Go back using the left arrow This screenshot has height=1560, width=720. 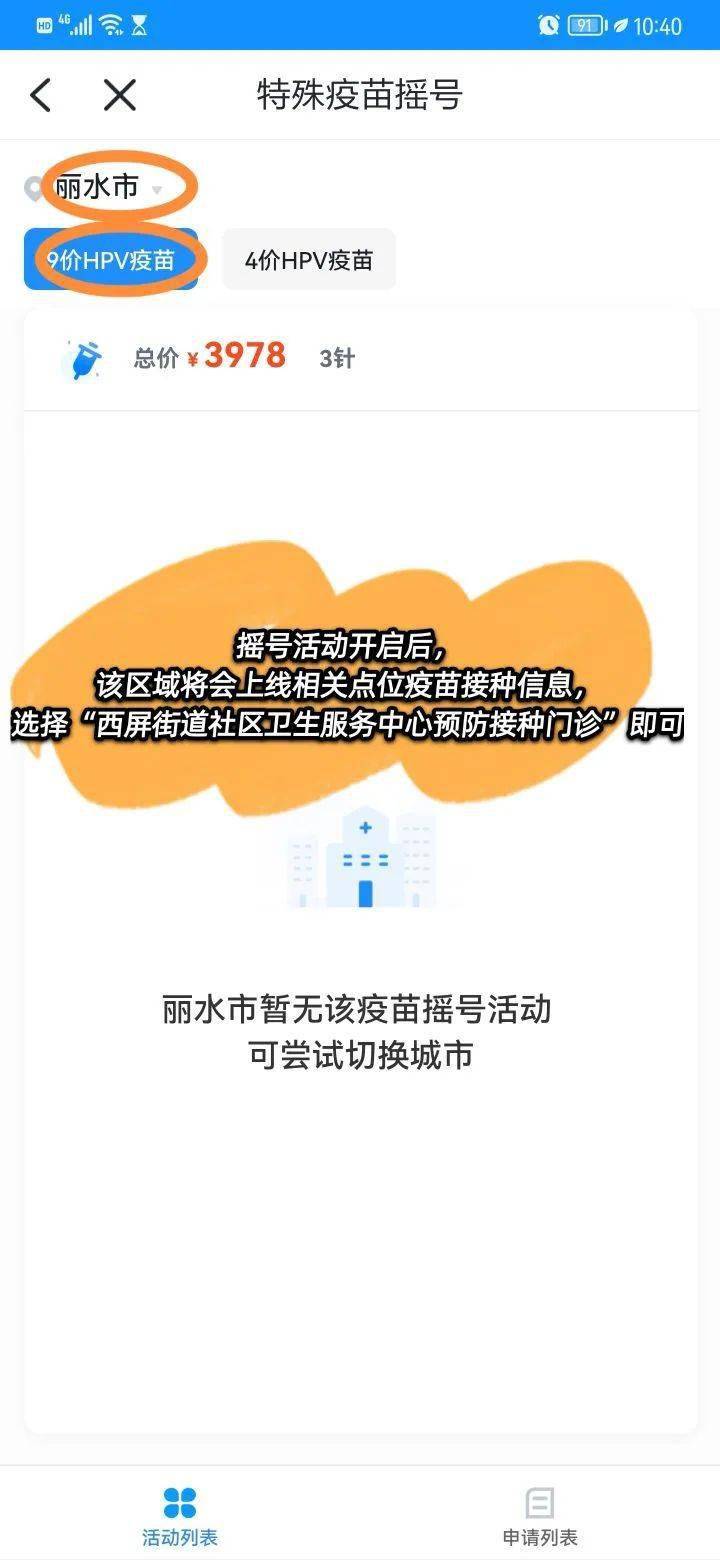pos(40,96)
